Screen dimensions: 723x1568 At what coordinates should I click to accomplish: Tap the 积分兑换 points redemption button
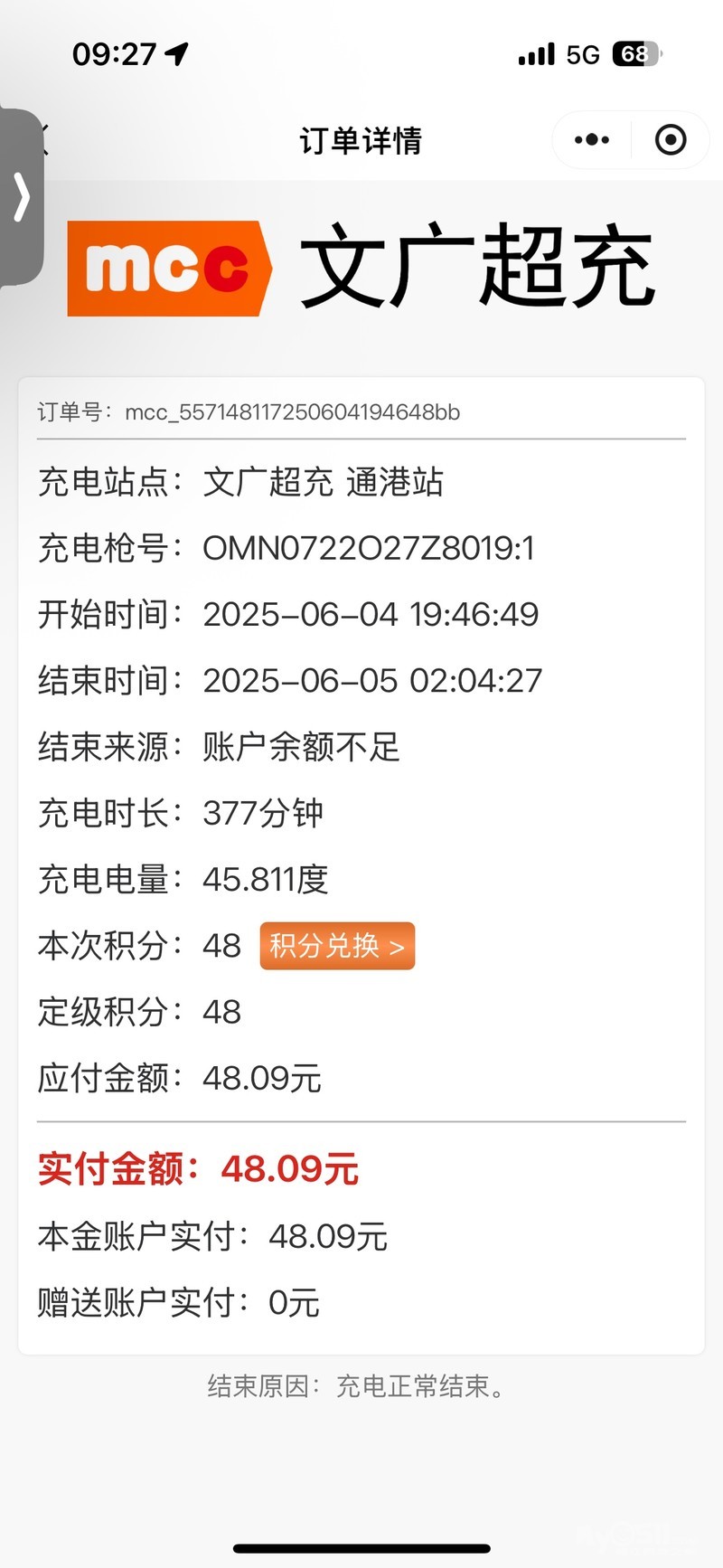pyautogui.click(x=337, y=946)
